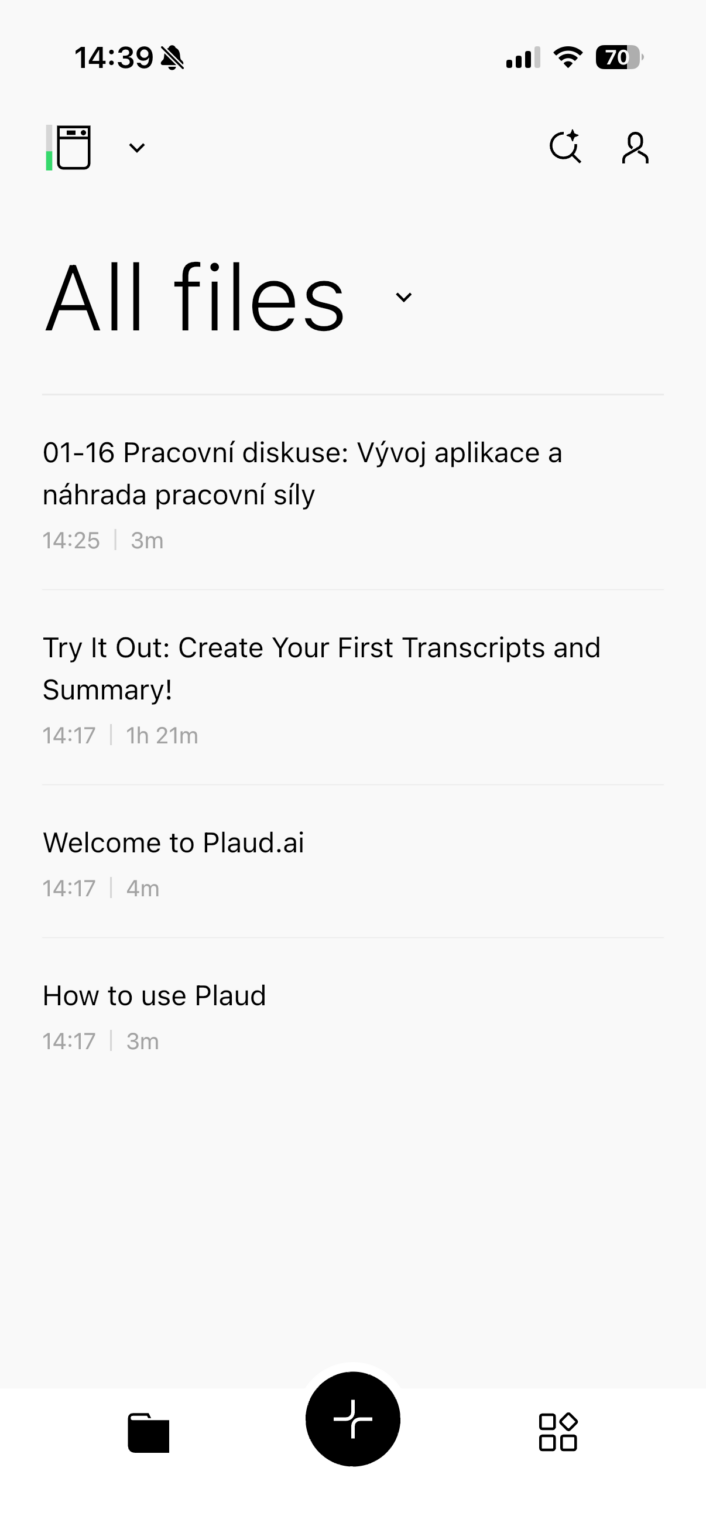Open the user profile icon
The height and width of the screenshot is (1536, 706).
point(635,148)
